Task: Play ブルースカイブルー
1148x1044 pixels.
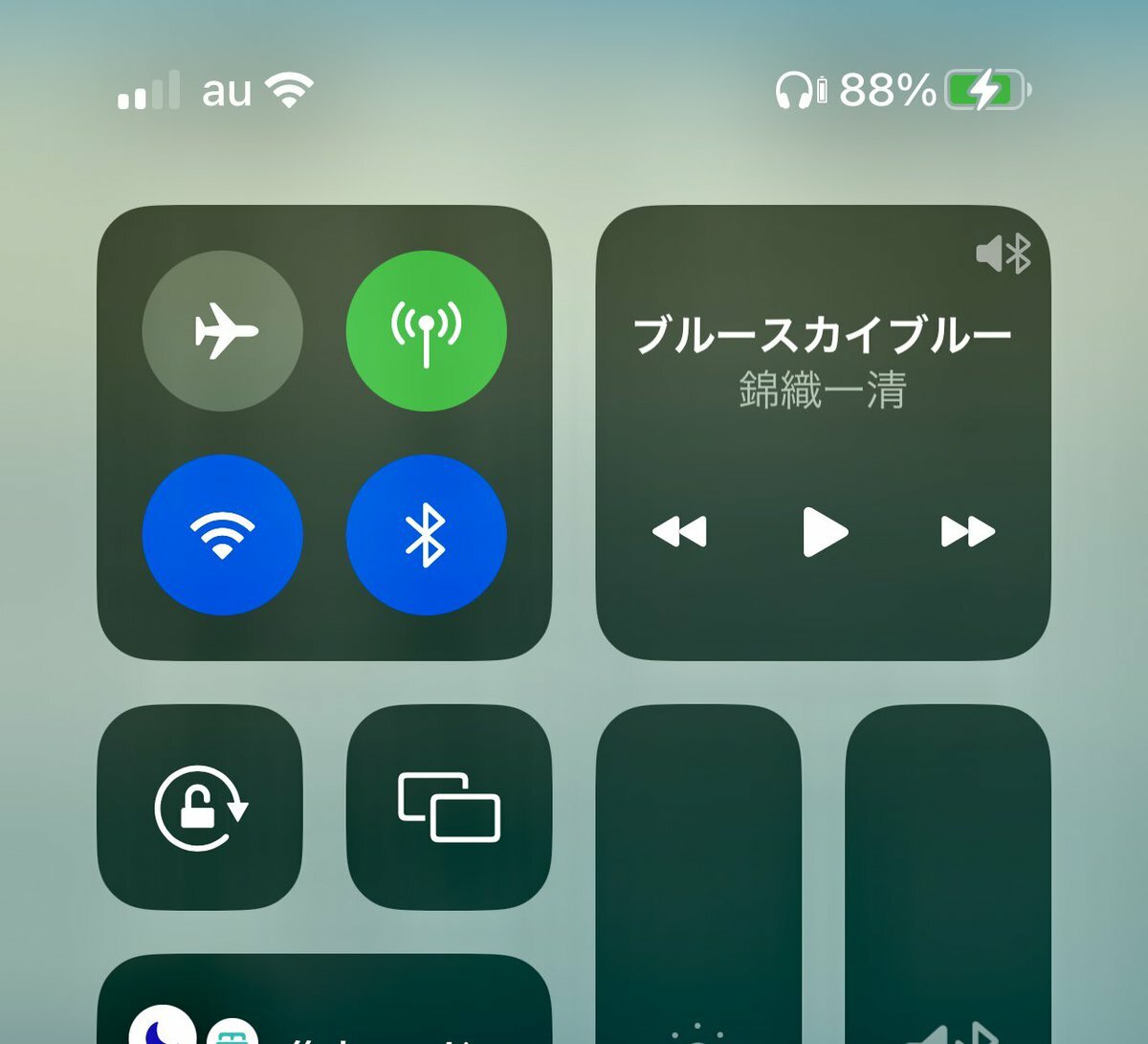Action: coord(824,531)
